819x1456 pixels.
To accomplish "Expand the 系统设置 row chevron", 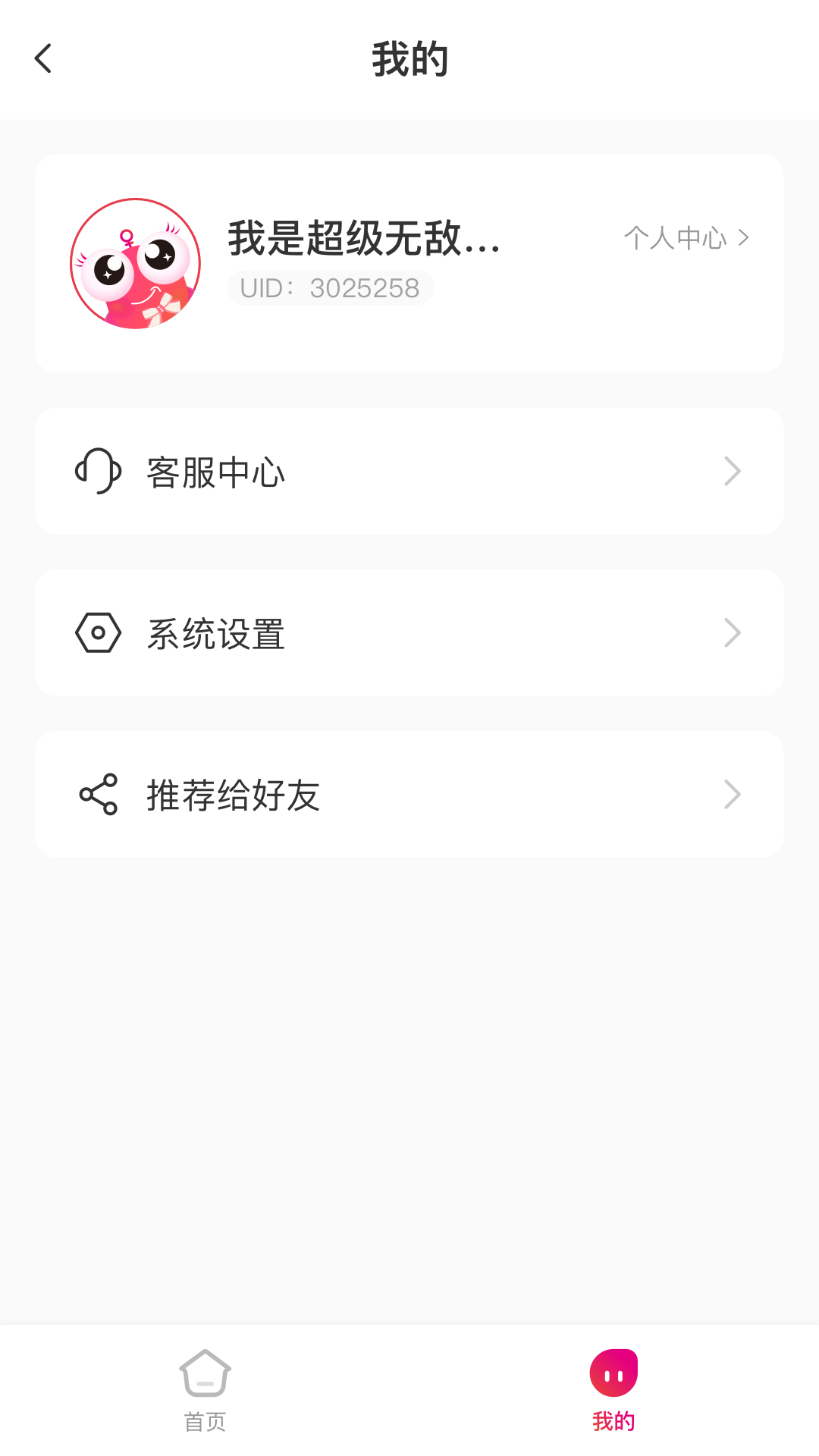I will [x=733, y=632].
